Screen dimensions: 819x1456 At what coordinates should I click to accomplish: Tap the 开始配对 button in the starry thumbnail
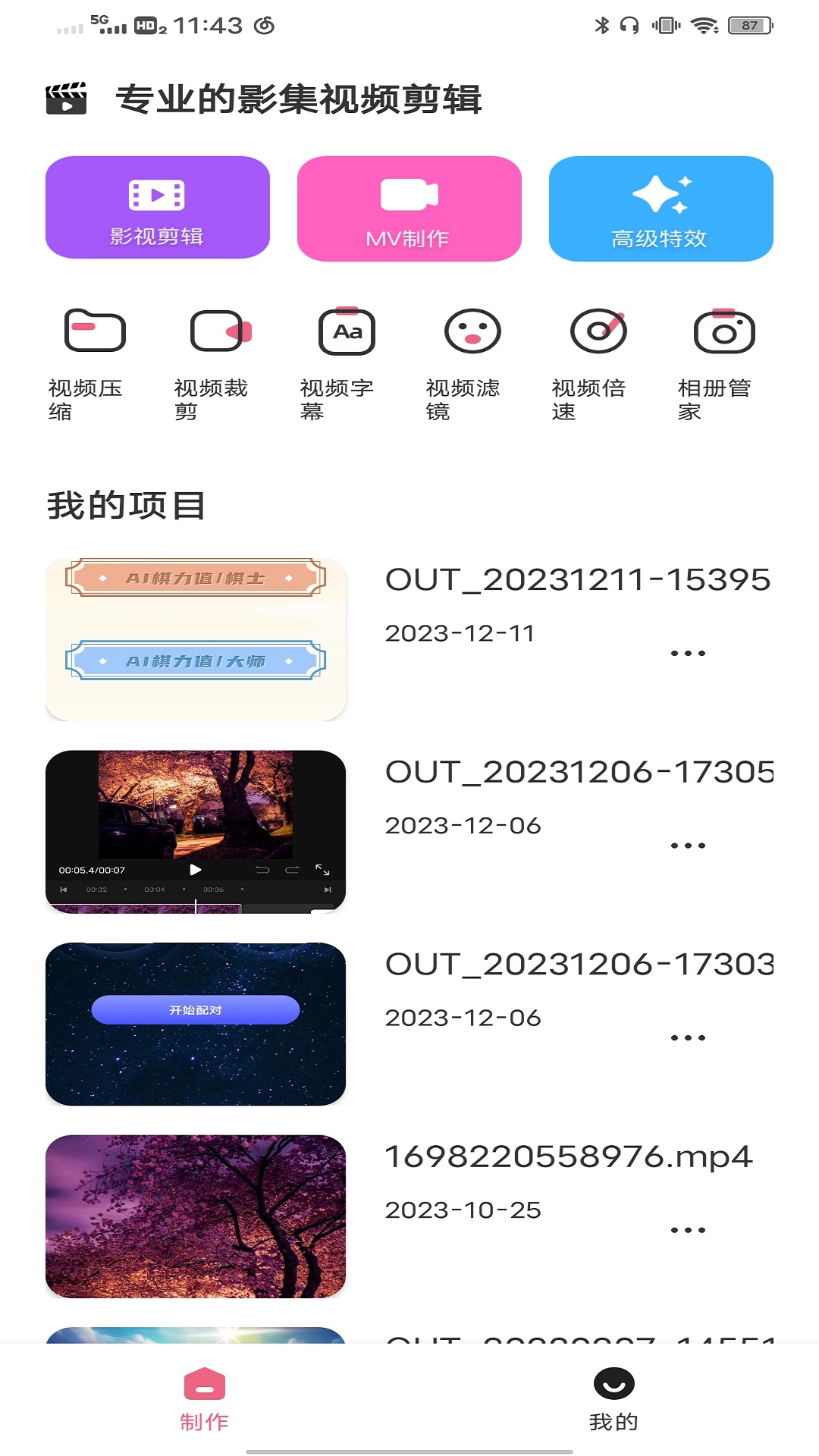[196, 1009]
